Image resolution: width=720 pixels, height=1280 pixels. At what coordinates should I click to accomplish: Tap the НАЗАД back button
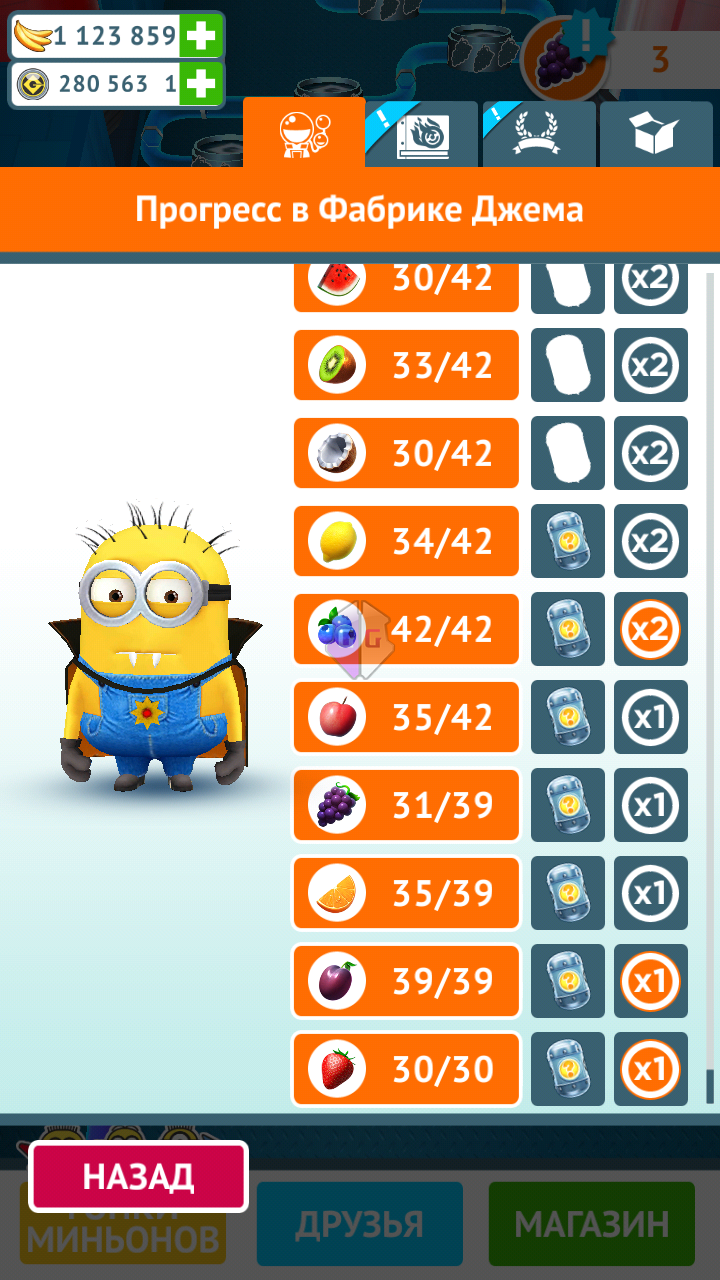139,1176
